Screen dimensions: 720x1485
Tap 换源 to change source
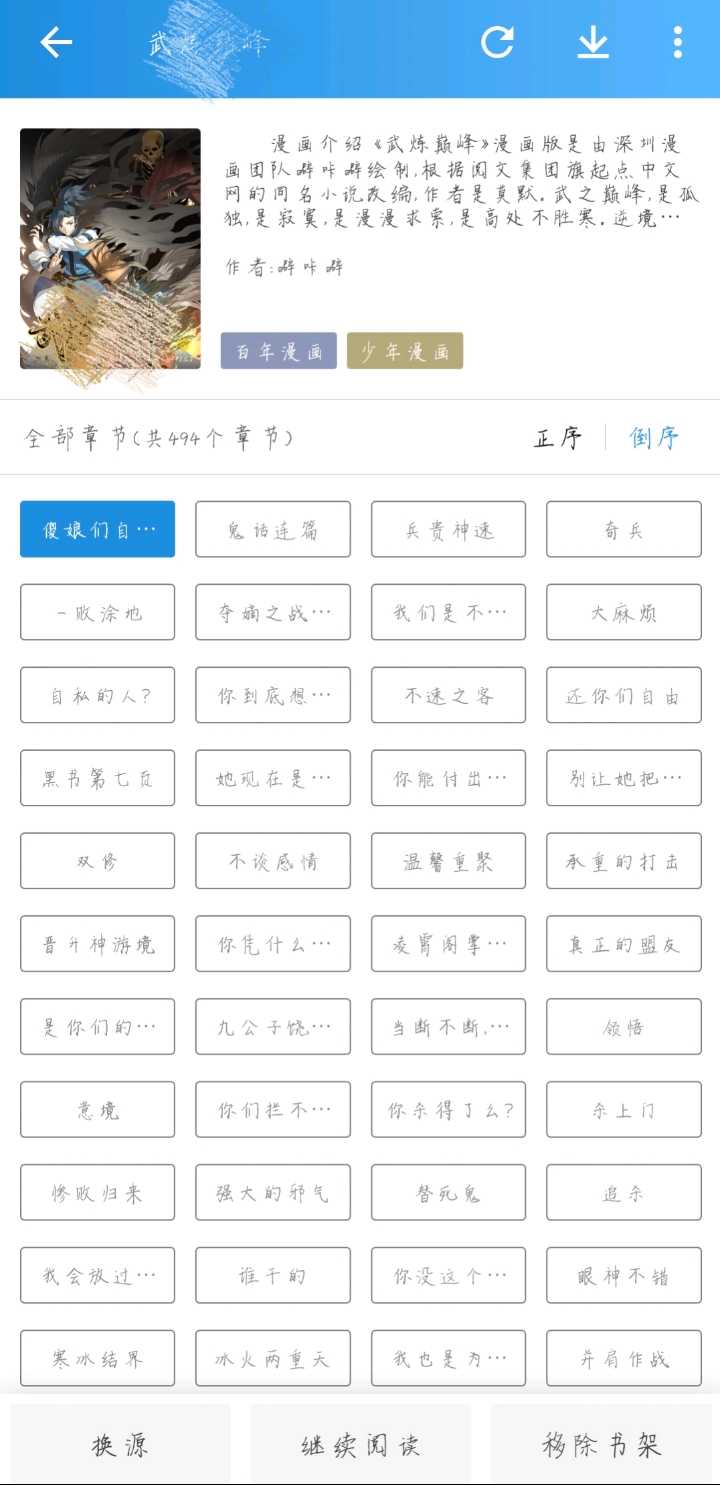120,1445
